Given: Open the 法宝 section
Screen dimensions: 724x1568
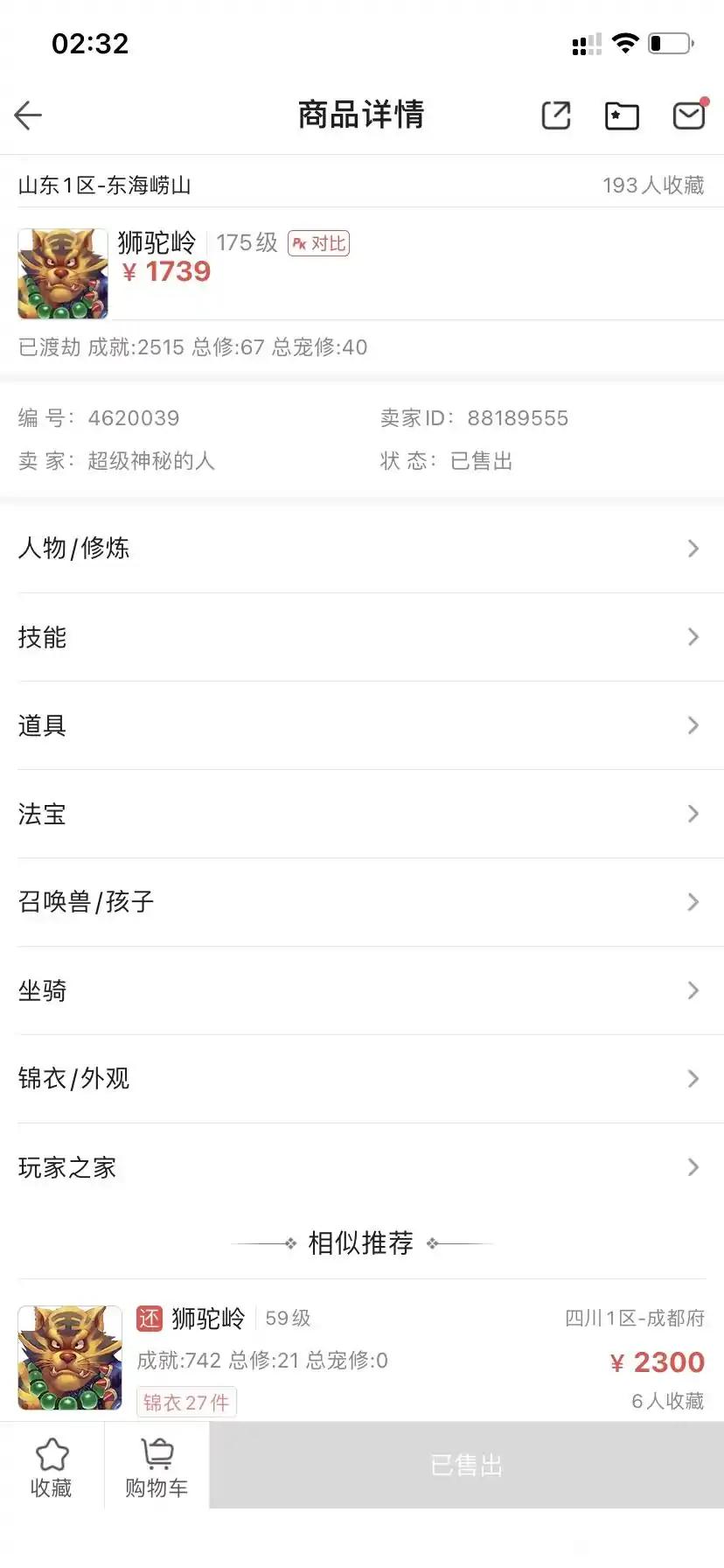Looking at the screenshot, I should click(x=362, y=814).
